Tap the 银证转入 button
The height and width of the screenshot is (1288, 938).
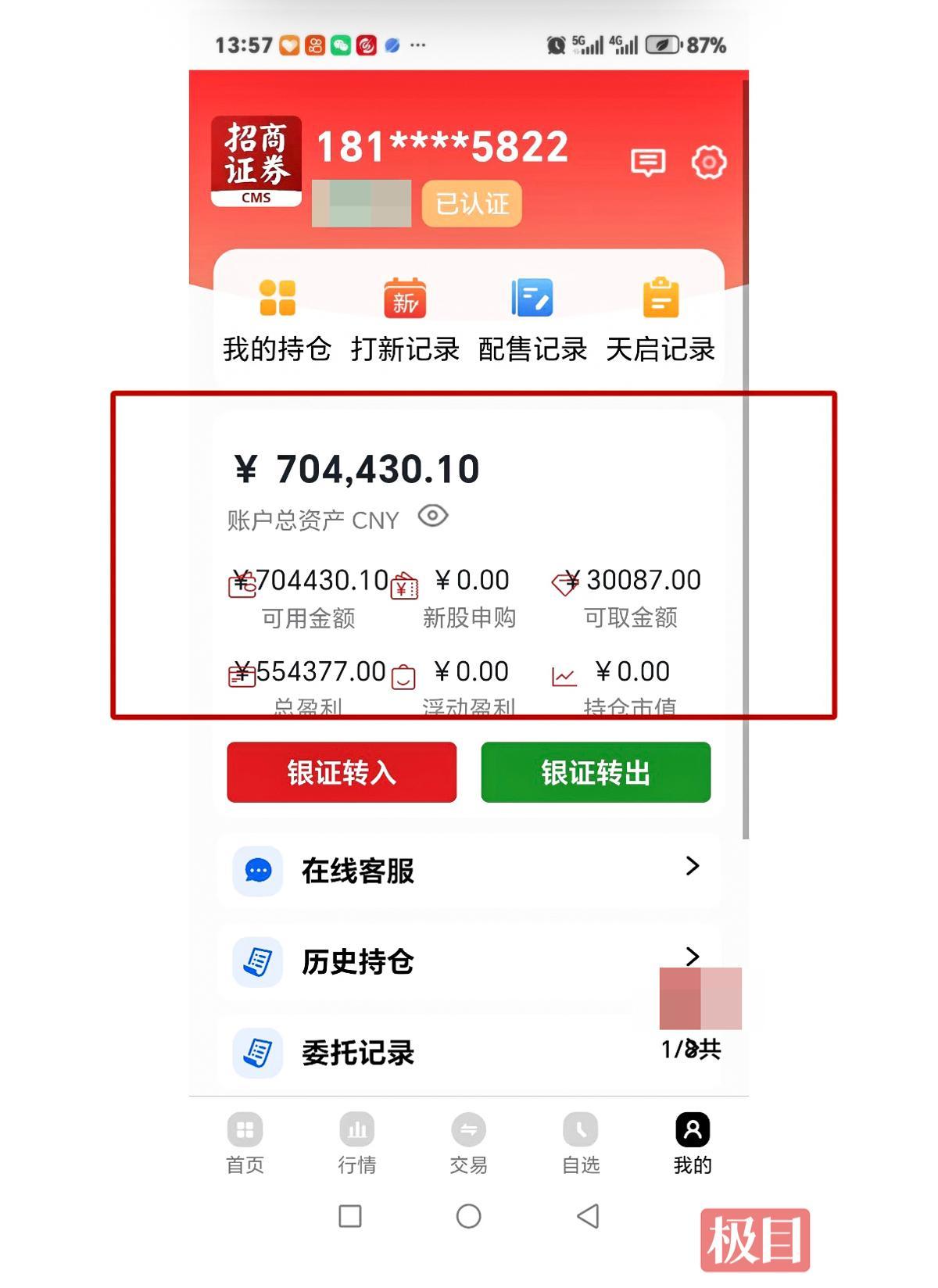pyautogui.click(x=342, y=772)
